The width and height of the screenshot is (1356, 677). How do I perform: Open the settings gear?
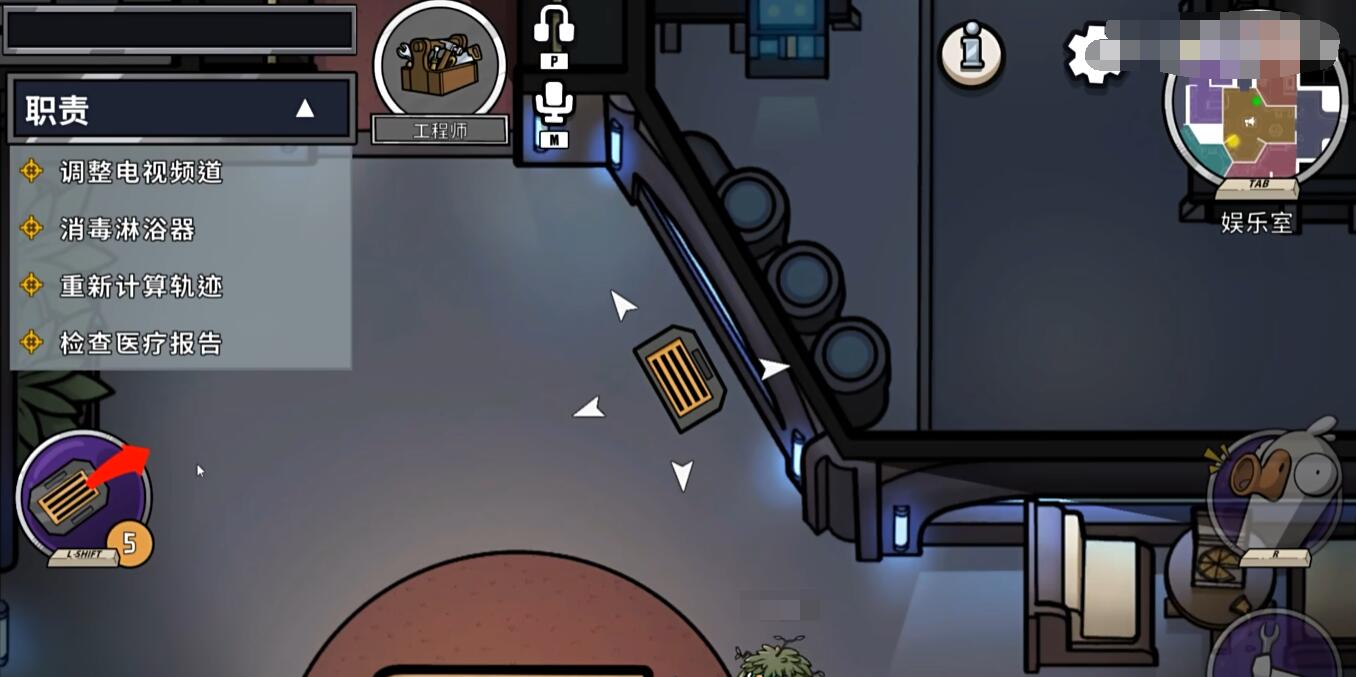(1092, 54)
